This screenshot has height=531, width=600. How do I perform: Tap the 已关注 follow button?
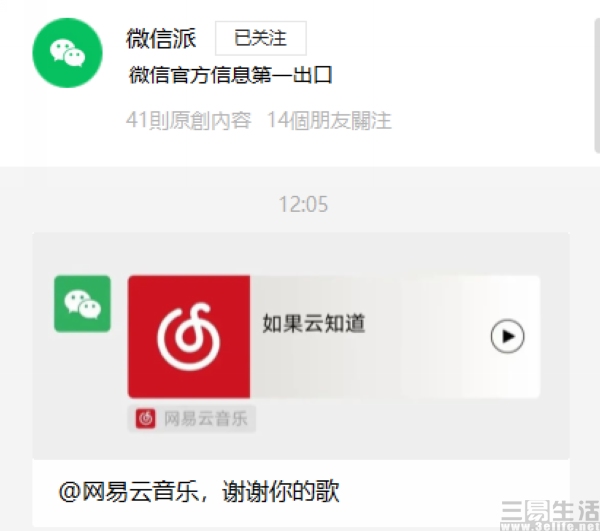[x=260, y=39]
